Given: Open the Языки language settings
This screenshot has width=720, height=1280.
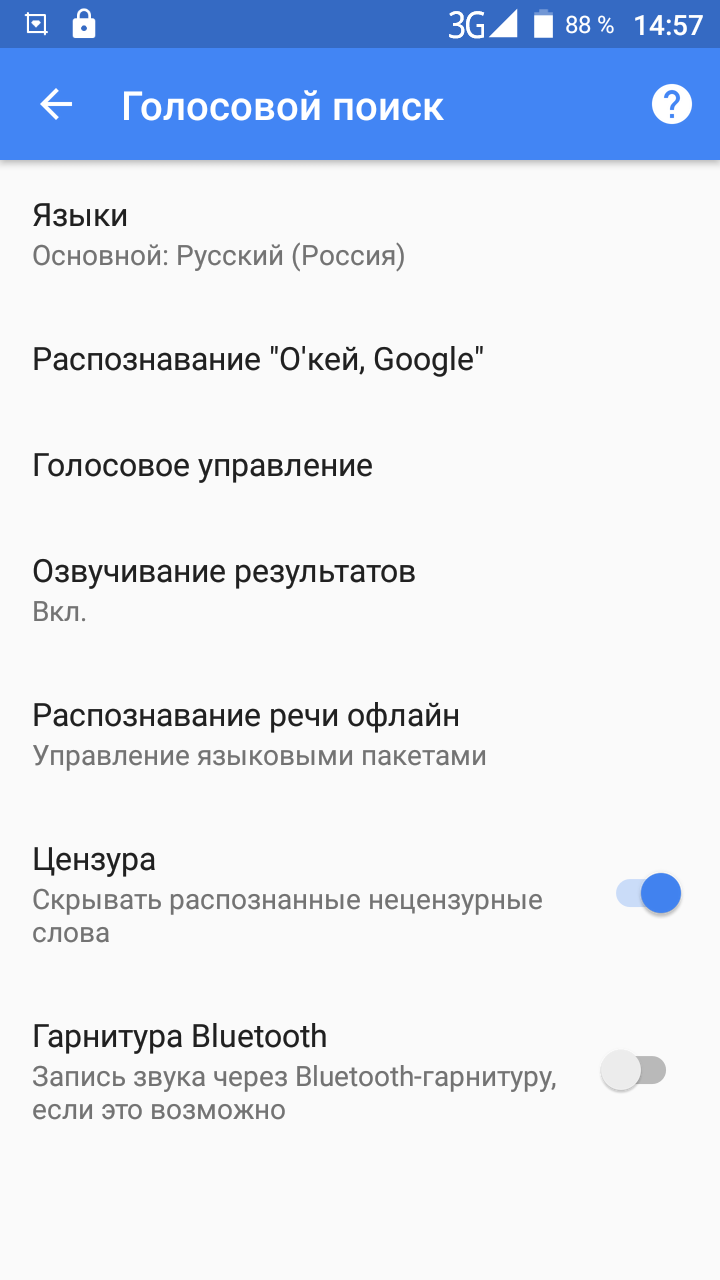Looking at the screenshot, I should [x=218, y=235].
